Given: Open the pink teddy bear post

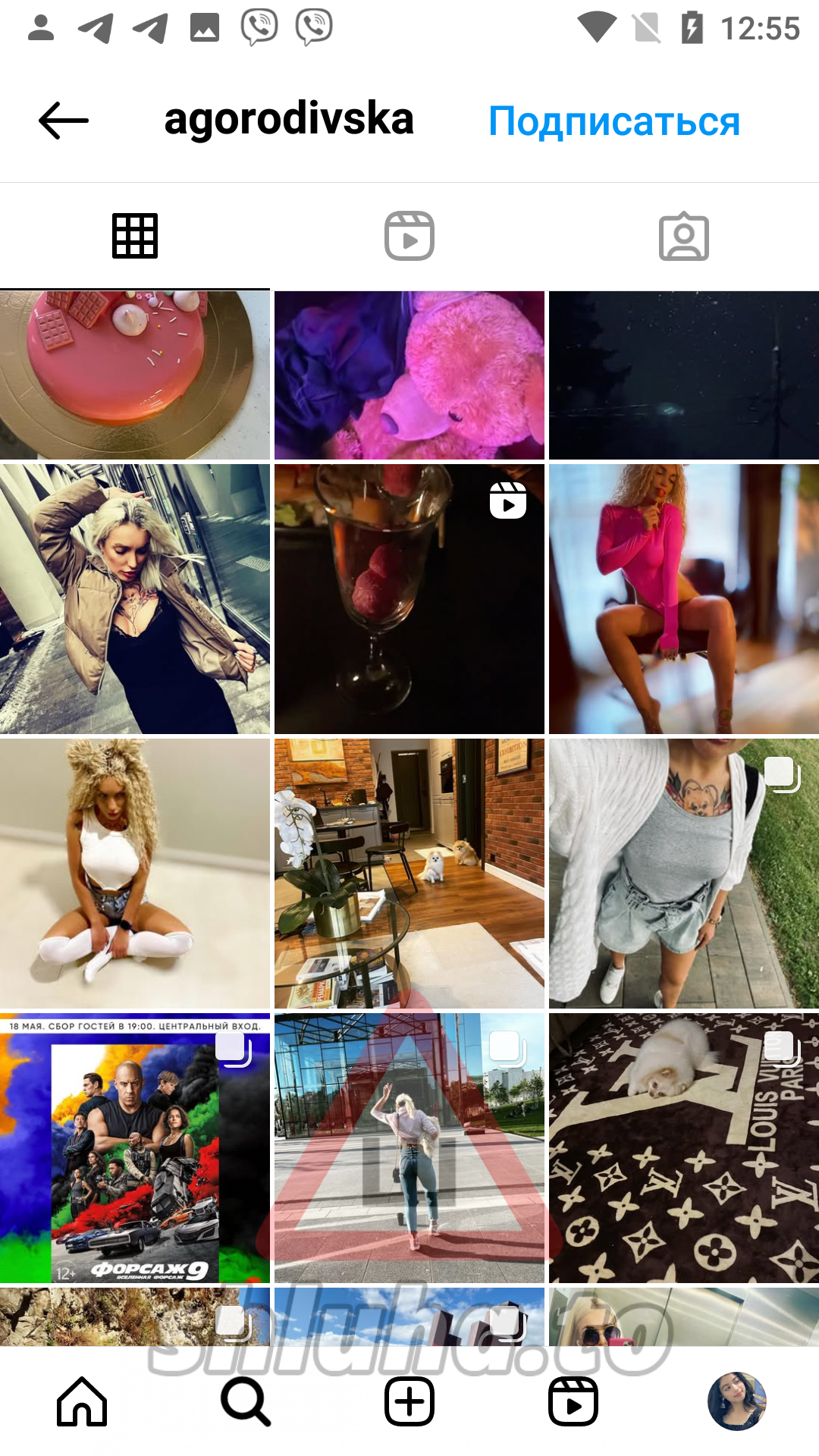Looking at the screenshot, I should tap(409, 375).
